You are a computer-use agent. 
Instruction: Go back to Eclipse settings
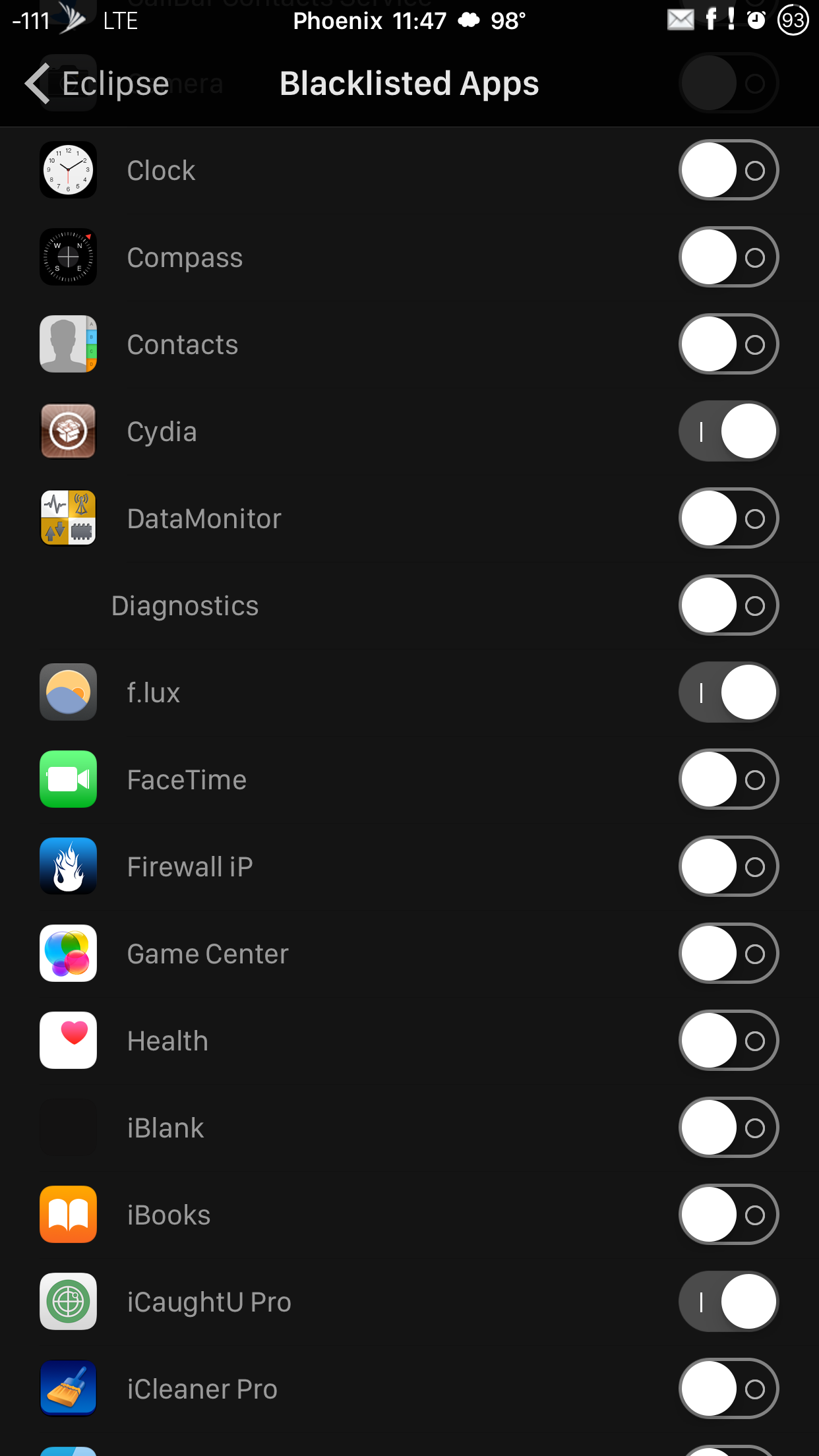(x=97, y=84)
